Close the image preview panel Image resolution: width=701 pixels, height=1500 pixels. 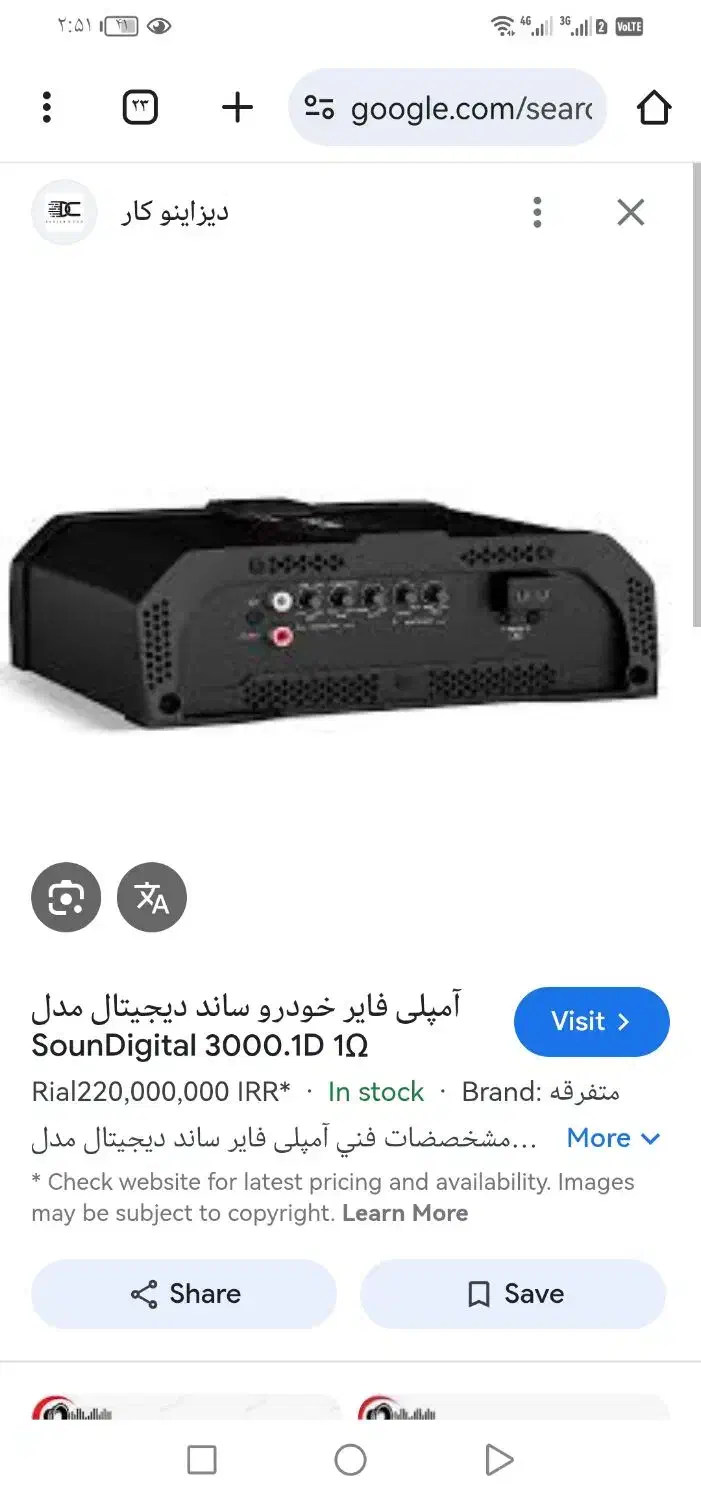tap(631, 212)
